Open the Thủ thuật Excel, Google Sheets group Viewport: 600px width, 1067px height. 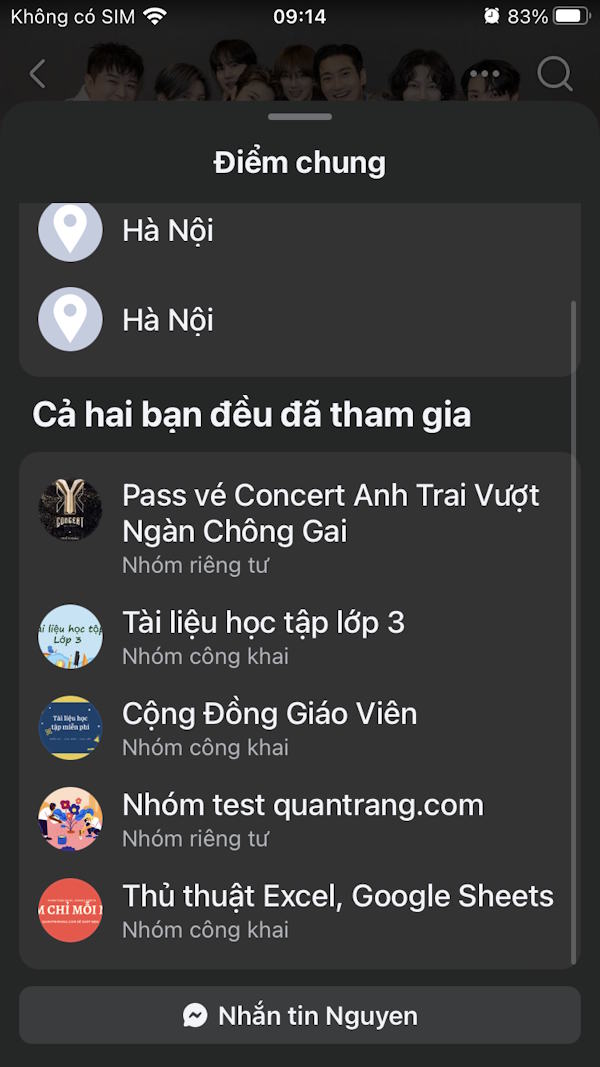pyautogui.click(x=337, y=897)
